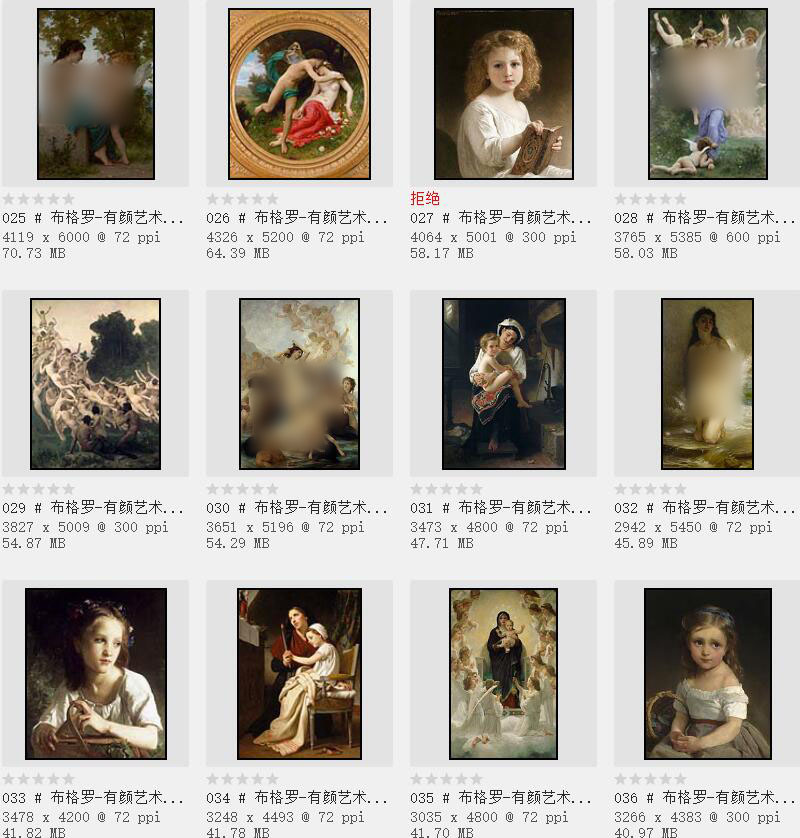Image resolution: width=800 pixels, height=838 pixels.
Task: Open thumbnail 032 of the kneeling figure
Action: tap(708, 384)
